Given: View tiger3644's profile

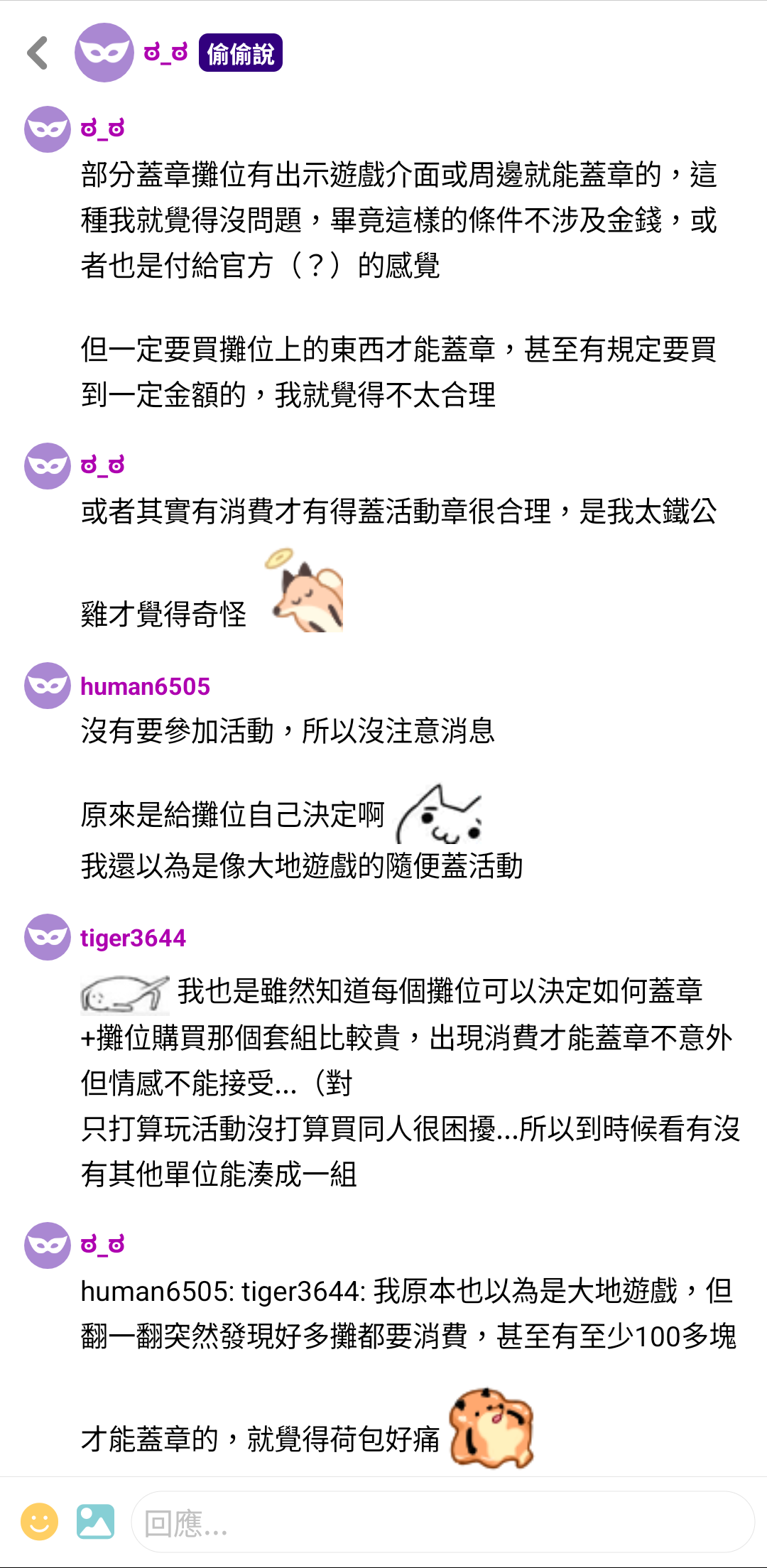Looking at the screenshot, I should (x=133, y=938).
